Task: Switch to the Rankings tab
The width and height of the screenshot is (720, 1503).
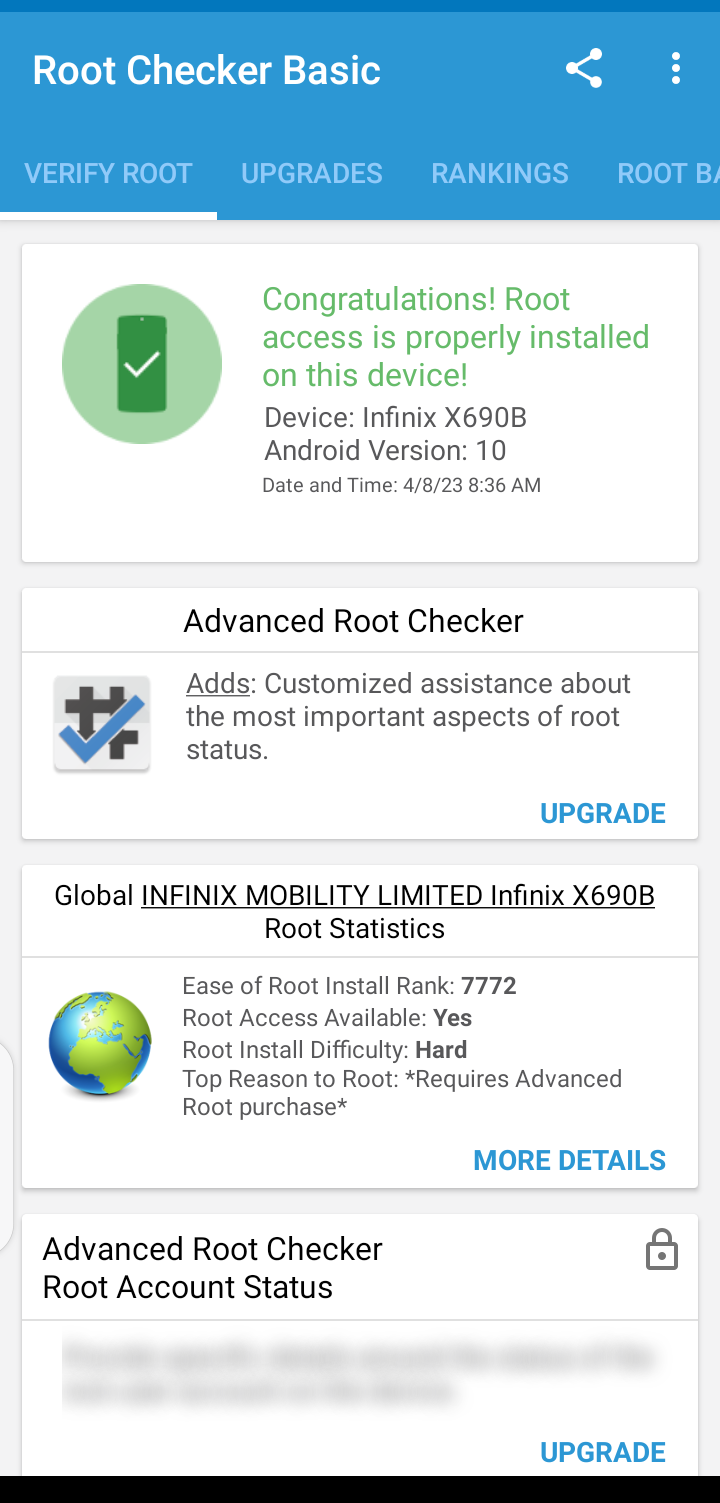Action: (x=500, y=173)
